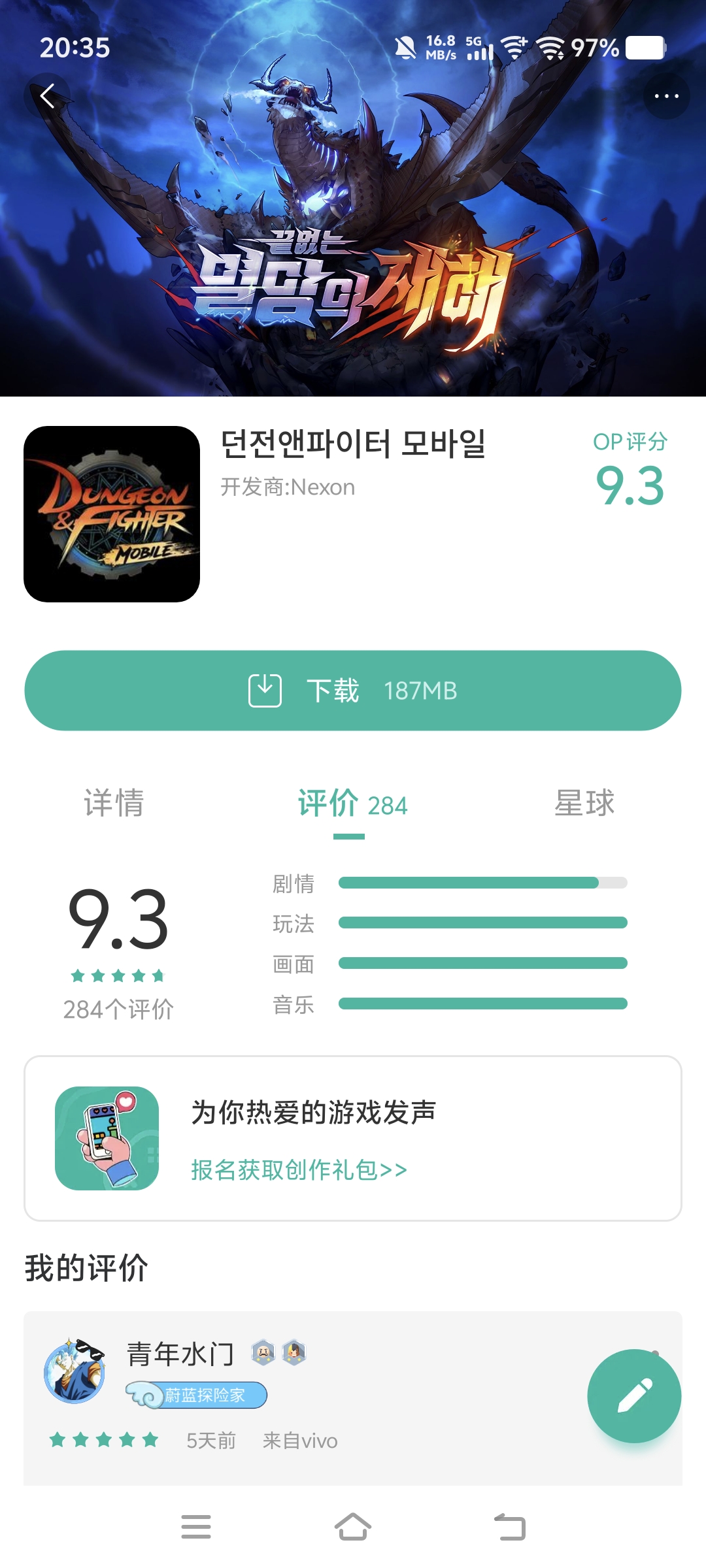
Task: Open the 报名获取创作礼包 link
Action: pyautogui.click(x=299, y=1169)
